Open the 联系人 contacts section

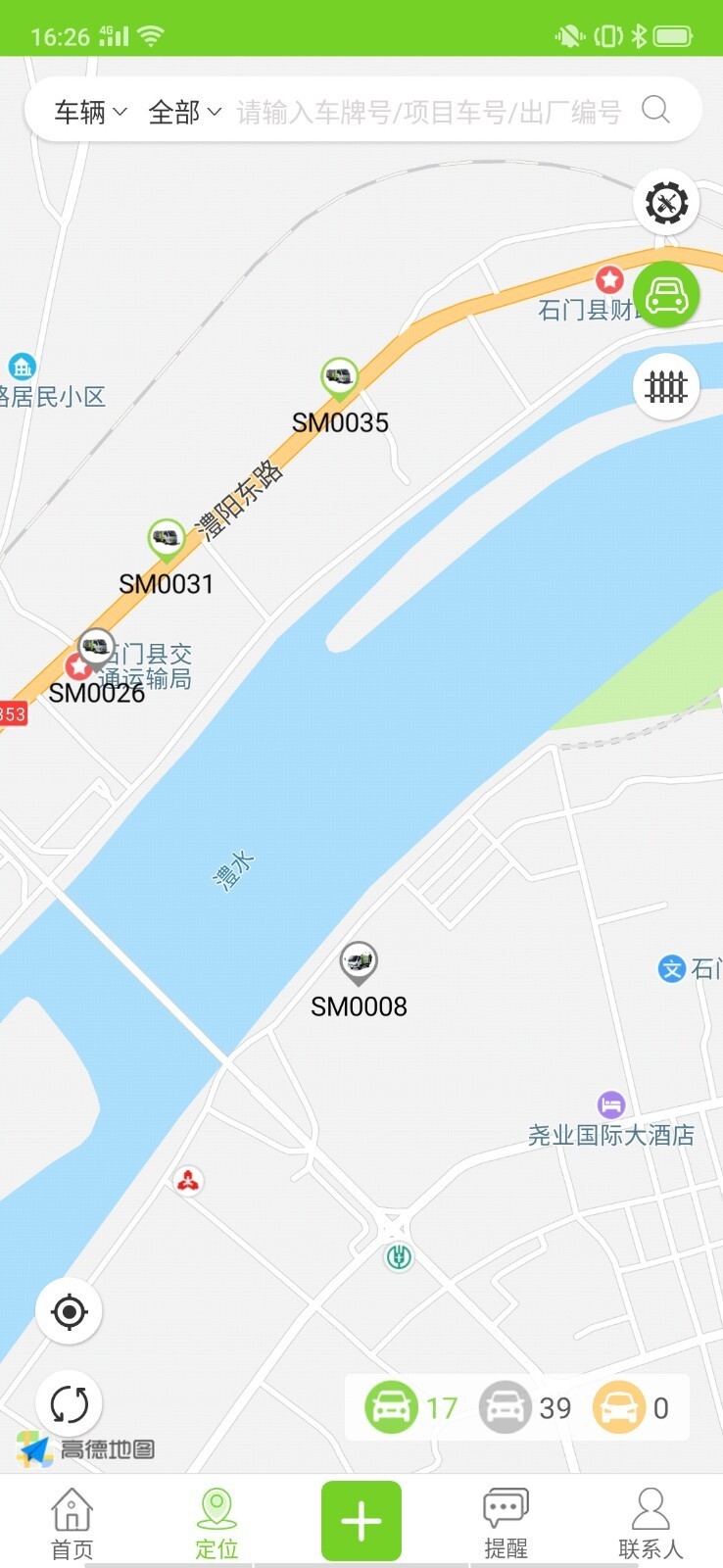click(651, 1519)
